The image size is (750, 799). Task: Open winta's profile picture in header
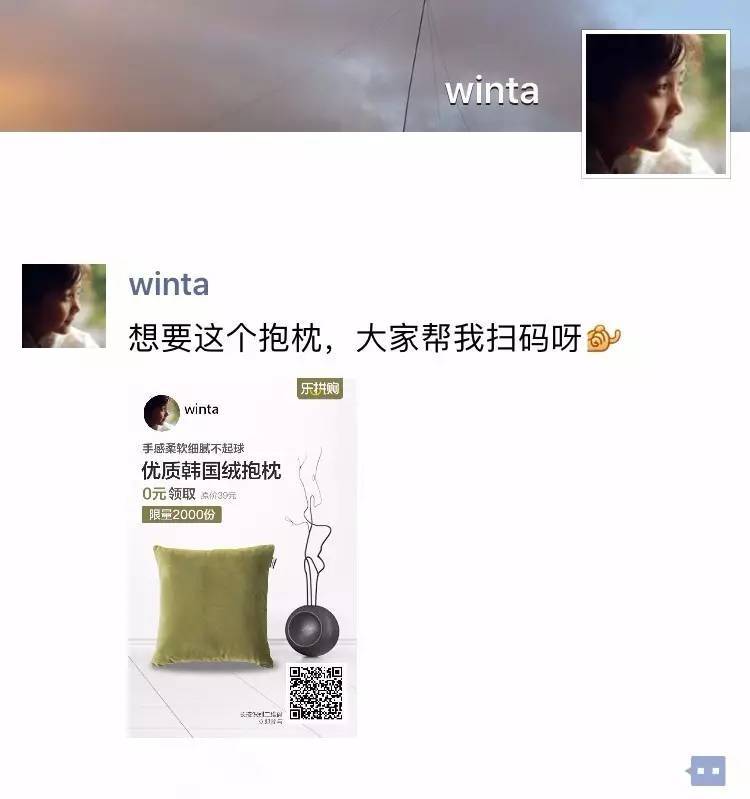[656, 104]
